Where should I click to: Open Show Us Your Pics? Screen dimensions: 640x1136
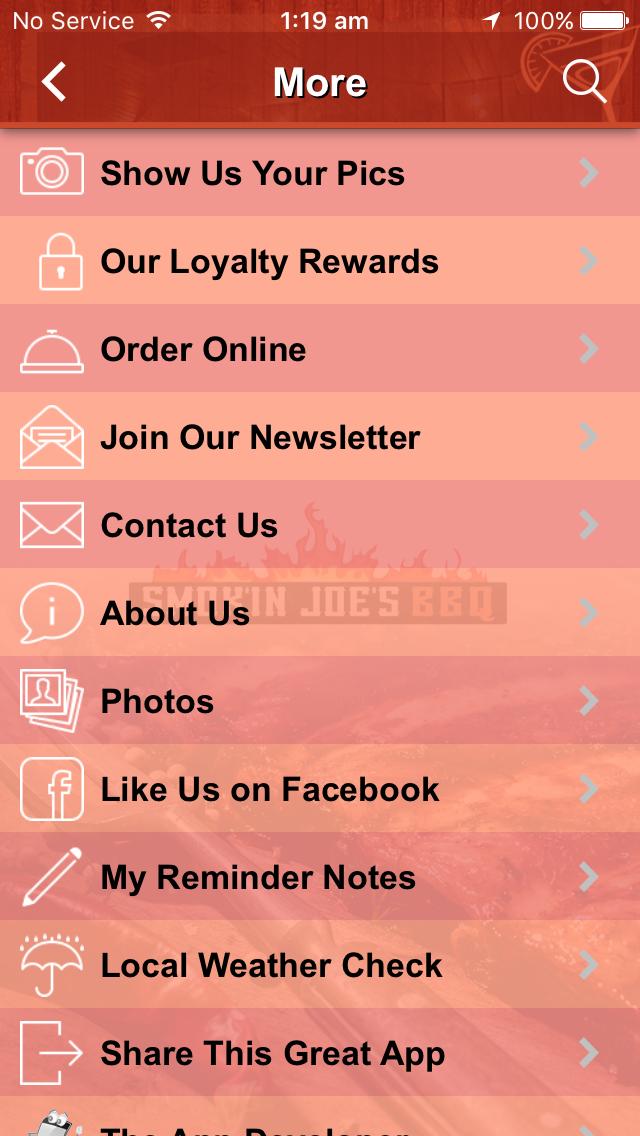pos(320,173)
